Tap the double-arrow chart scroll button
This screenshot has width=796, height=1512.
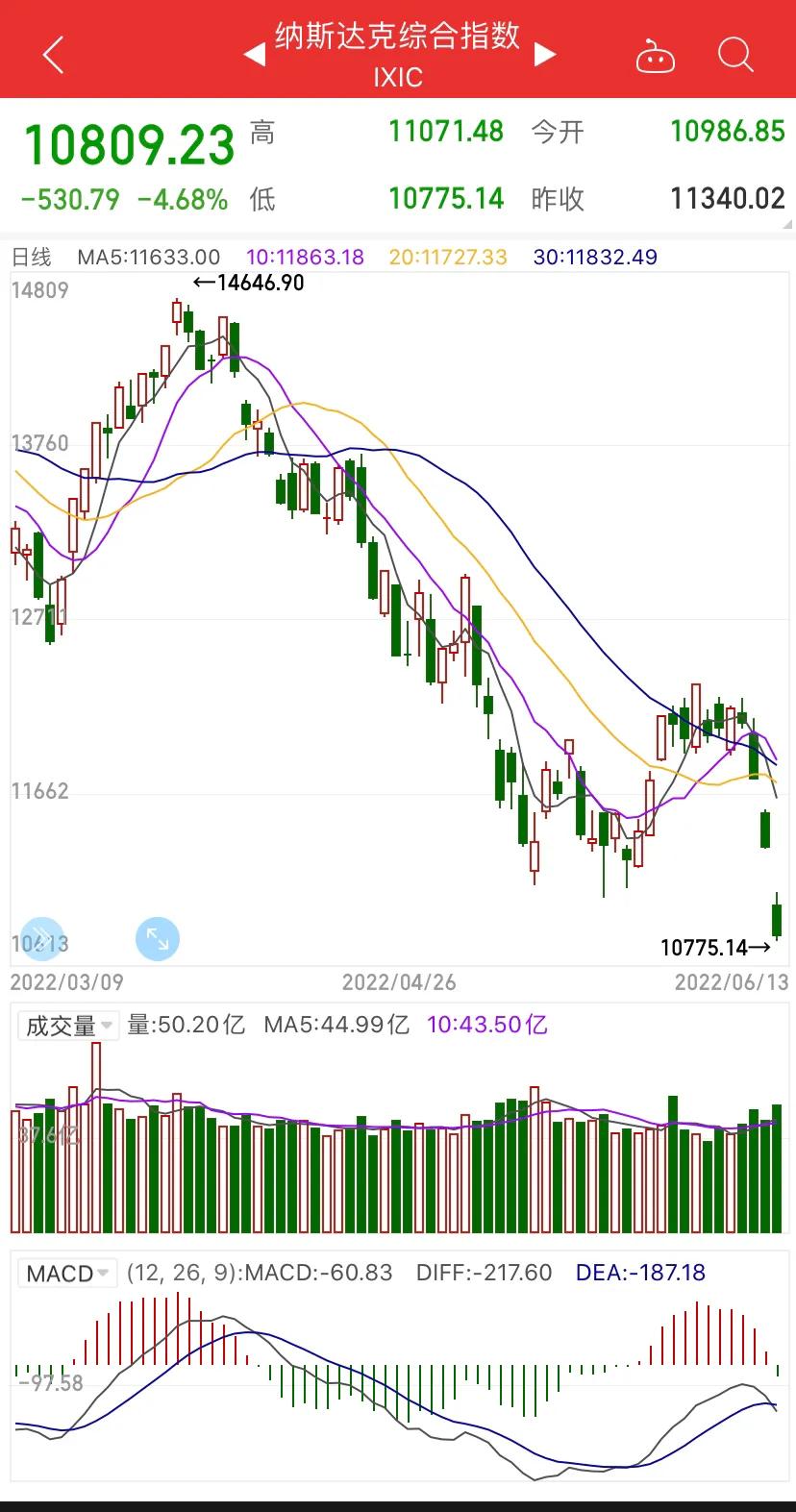coord(42,939)
